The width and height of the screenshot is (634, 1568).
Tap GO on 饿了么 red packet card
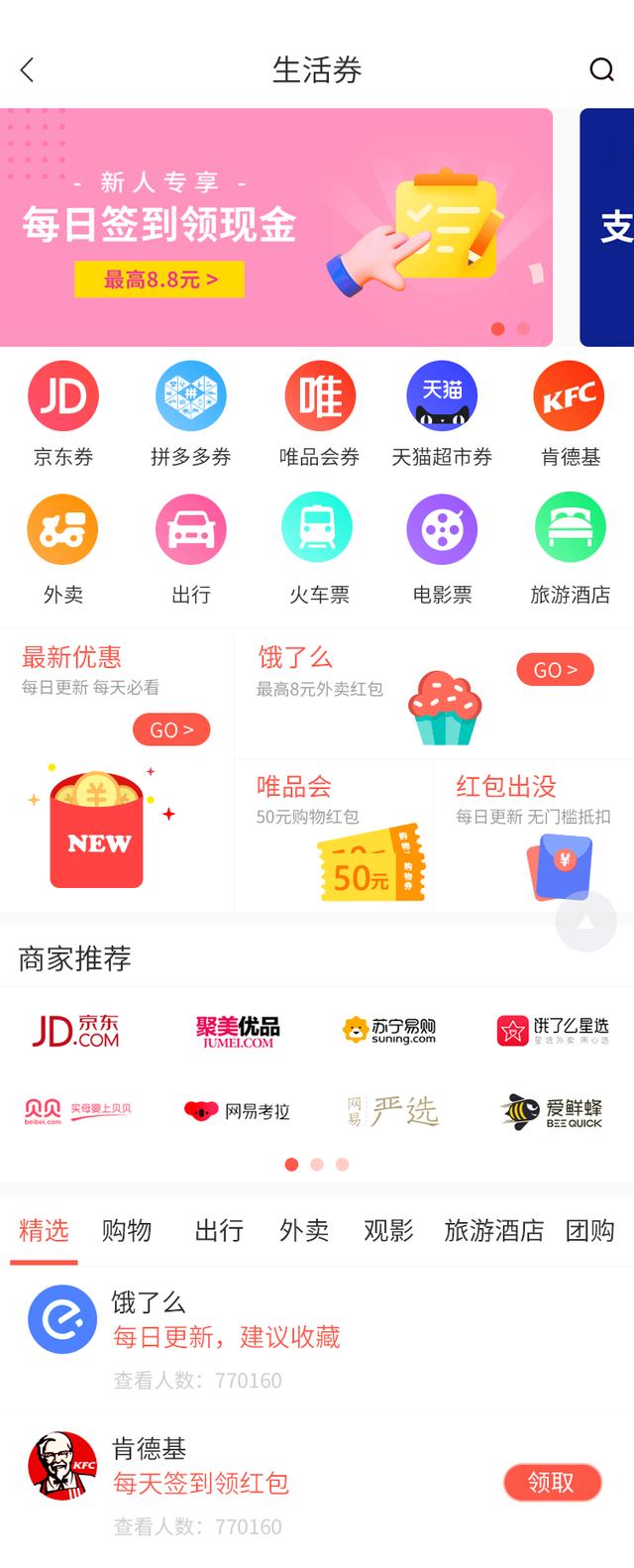(555, 670)
